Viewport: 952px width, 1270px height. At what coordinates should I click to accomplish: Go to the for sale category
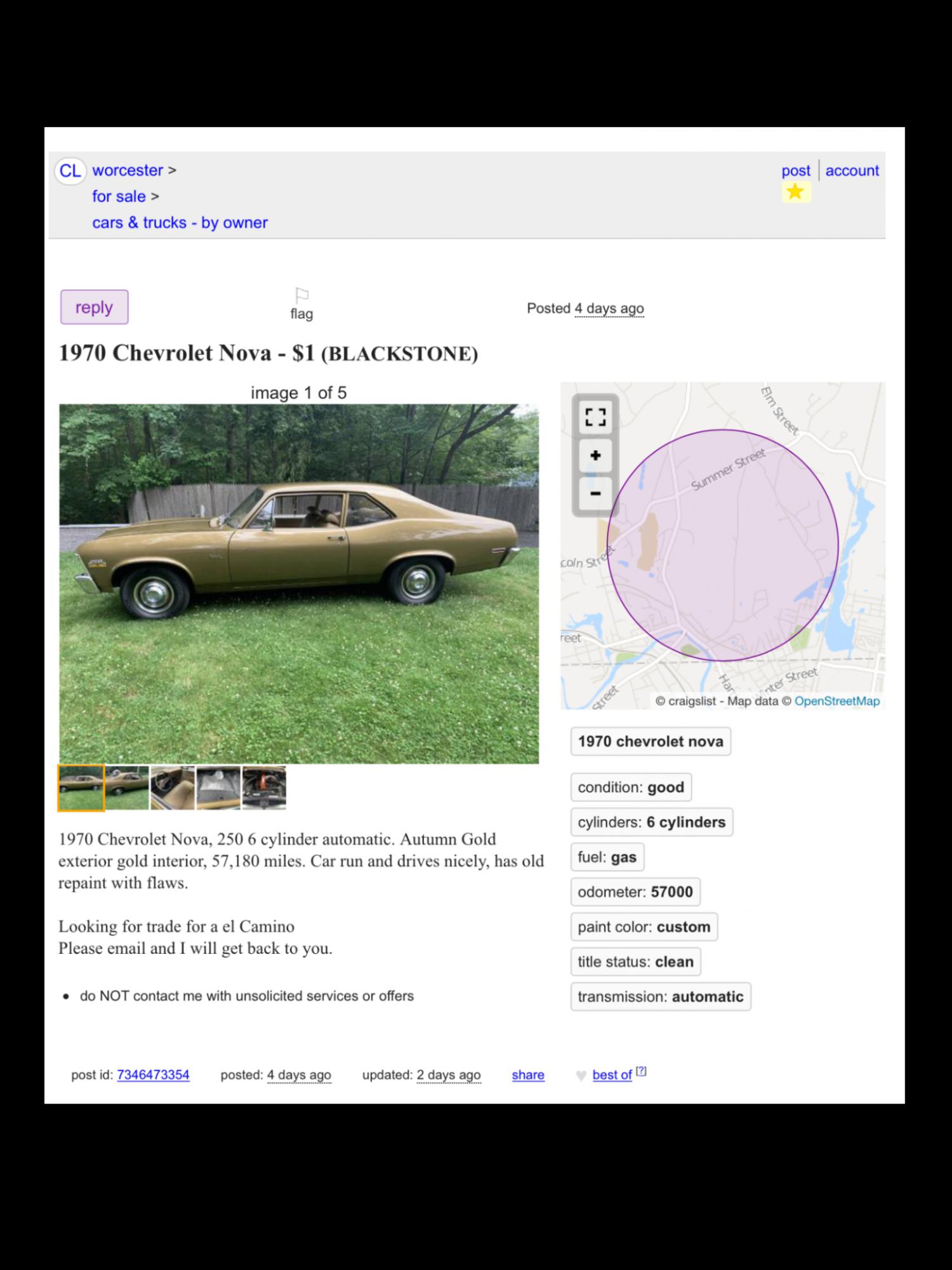(119, 196)
